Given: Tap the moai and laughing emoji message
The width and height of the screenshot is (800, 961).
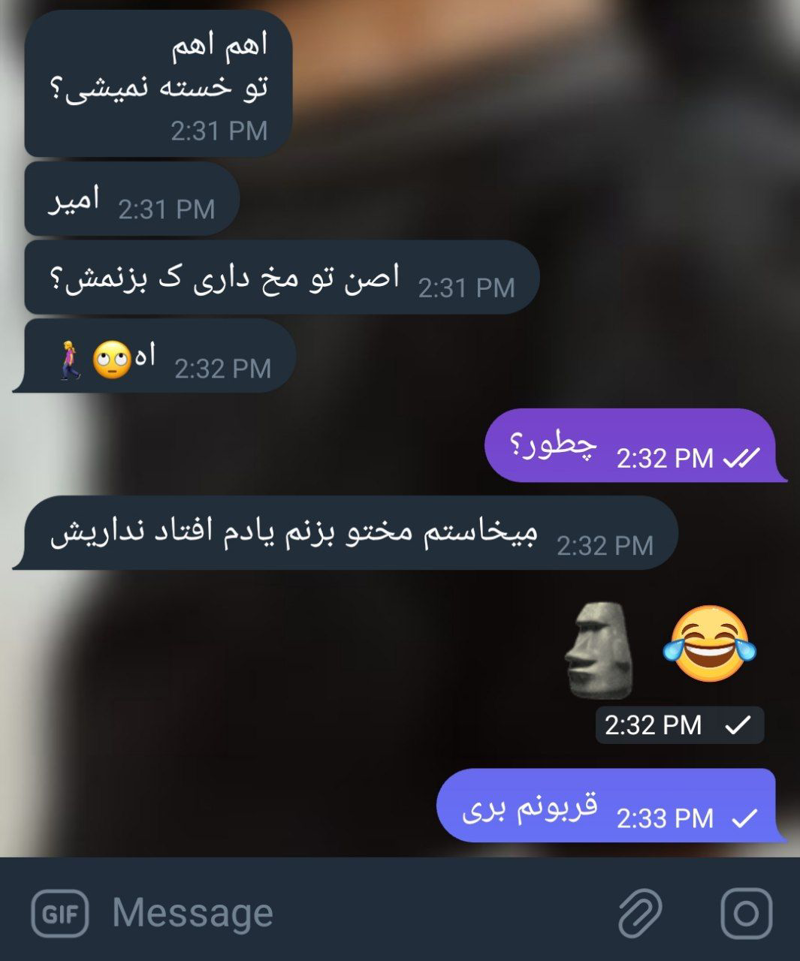Looking at the screenshot, I should point(660,650).
